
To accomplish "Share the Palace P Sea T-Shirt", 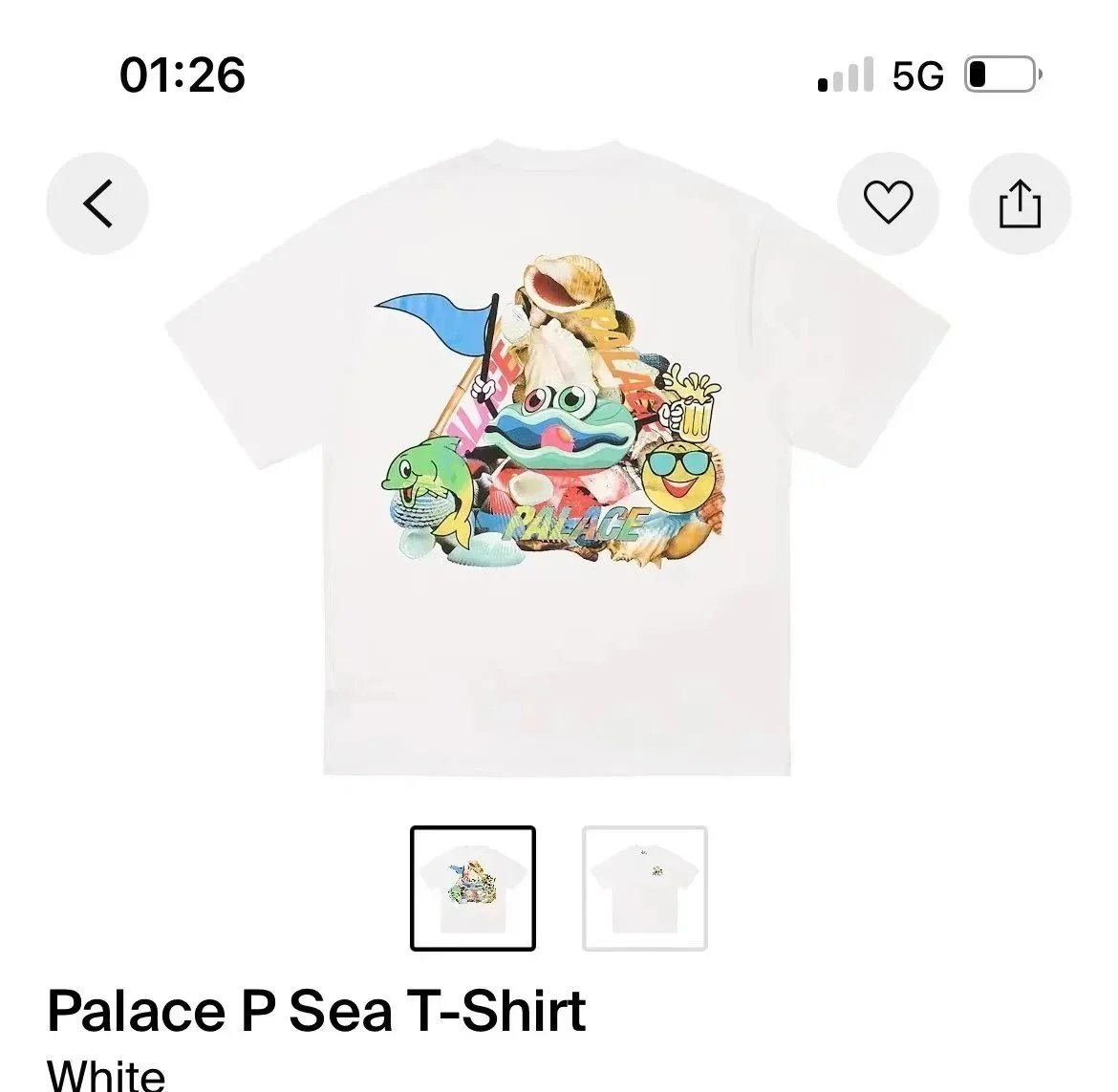I will (x=1020, y=203).
